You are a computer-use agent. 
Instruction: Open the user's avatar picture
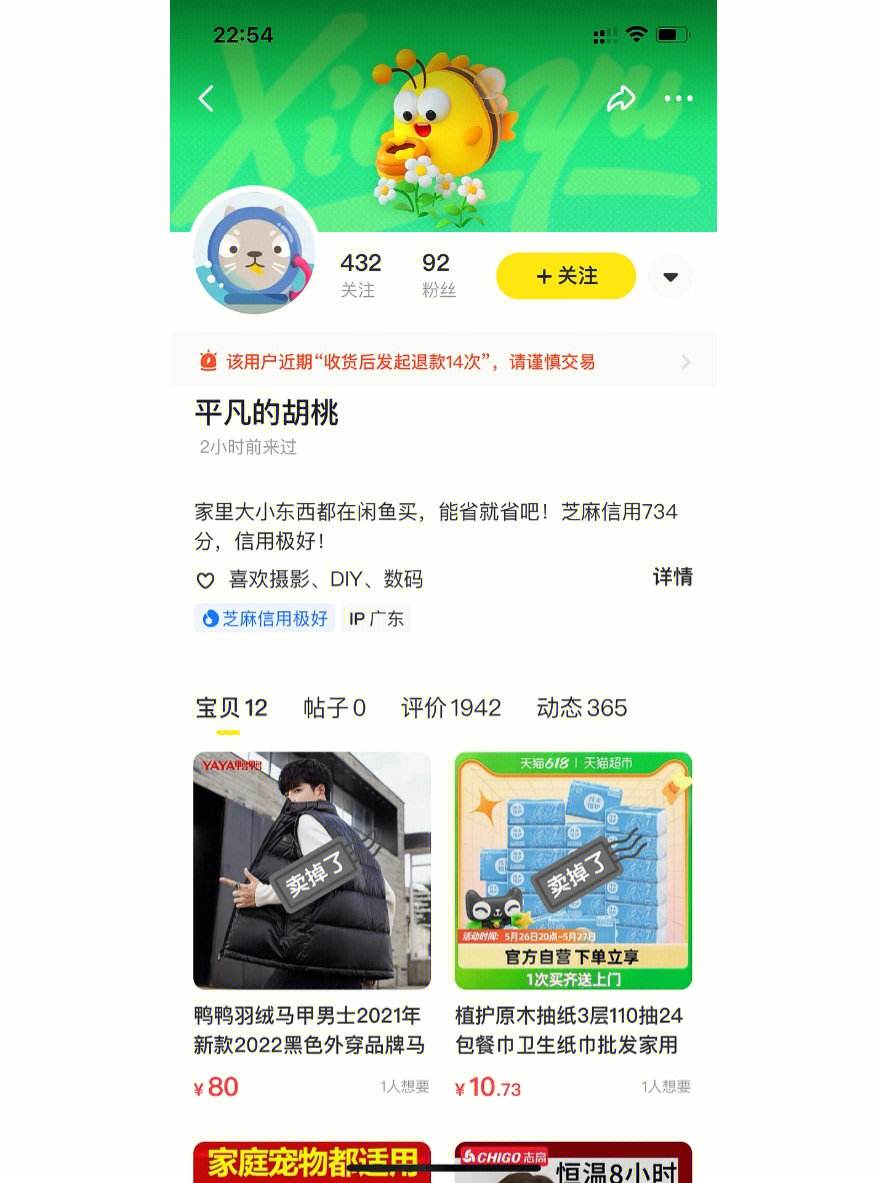point(254,251)
